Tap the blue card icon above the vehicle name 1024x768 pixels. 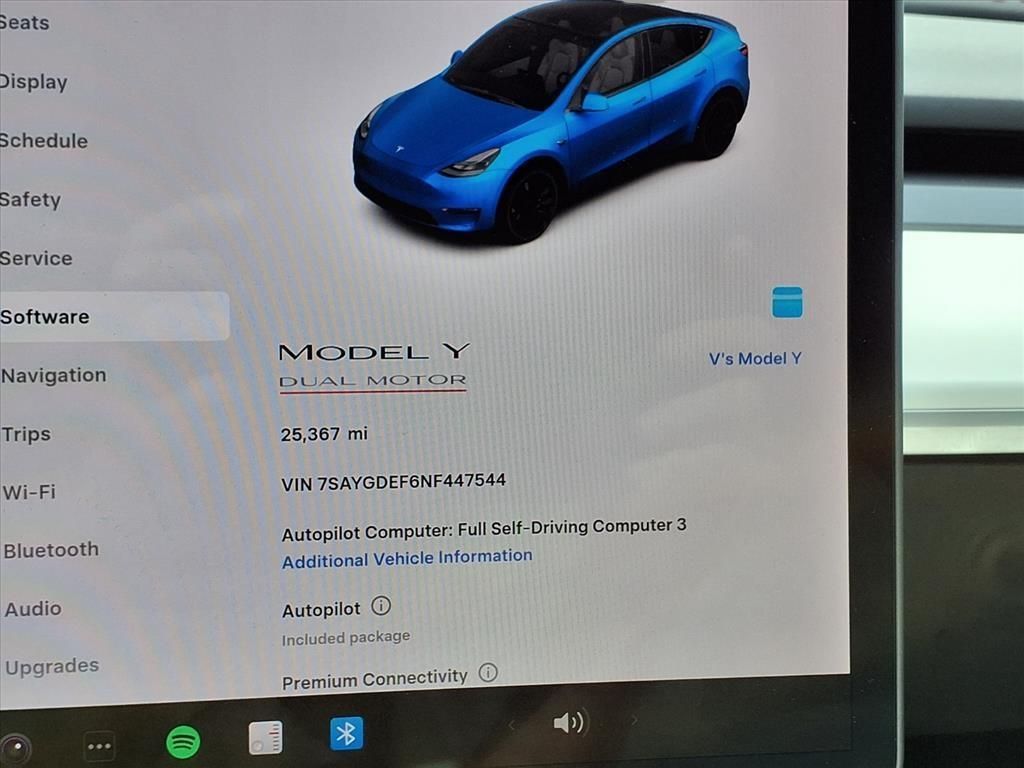[x=787, y=302]
